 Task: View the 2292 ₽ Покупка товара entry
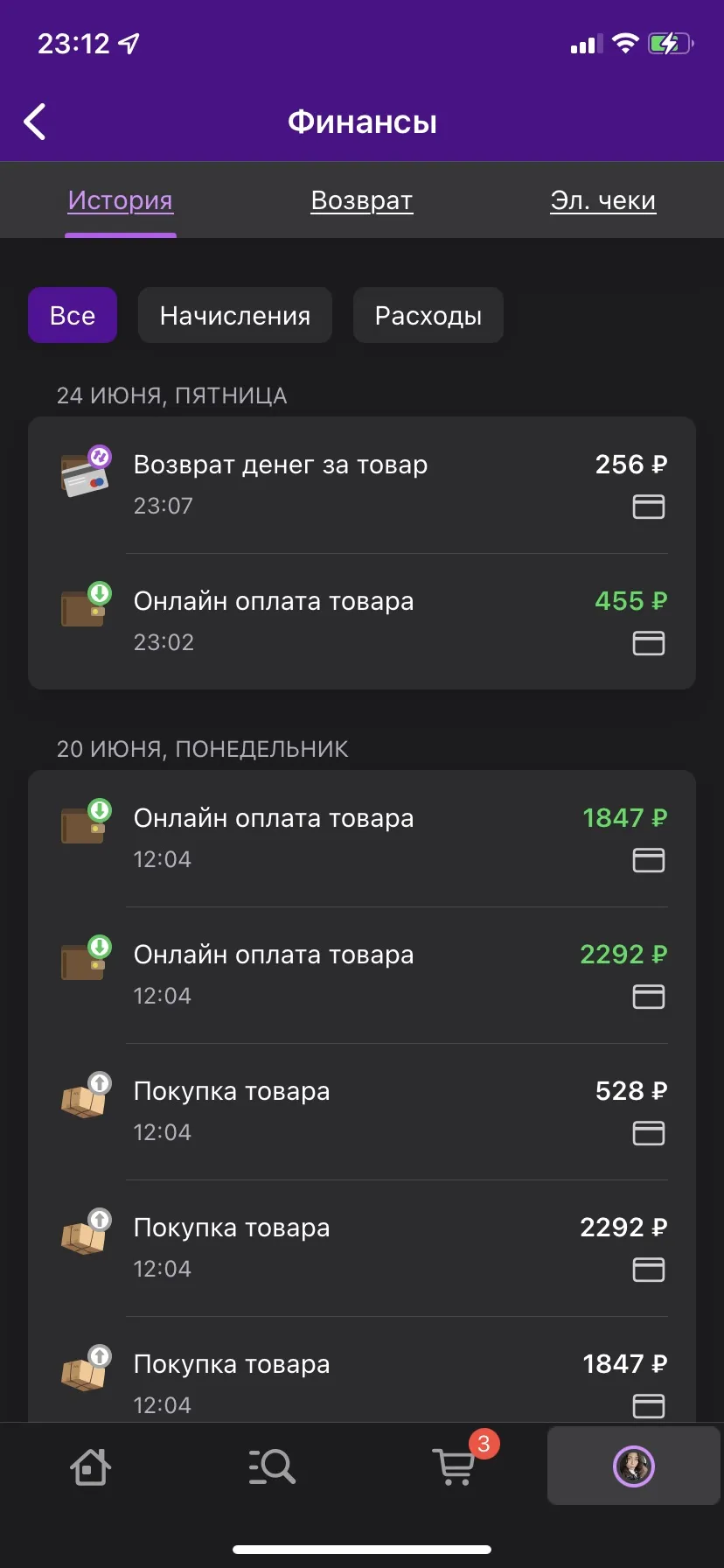tap(362, 1248)
